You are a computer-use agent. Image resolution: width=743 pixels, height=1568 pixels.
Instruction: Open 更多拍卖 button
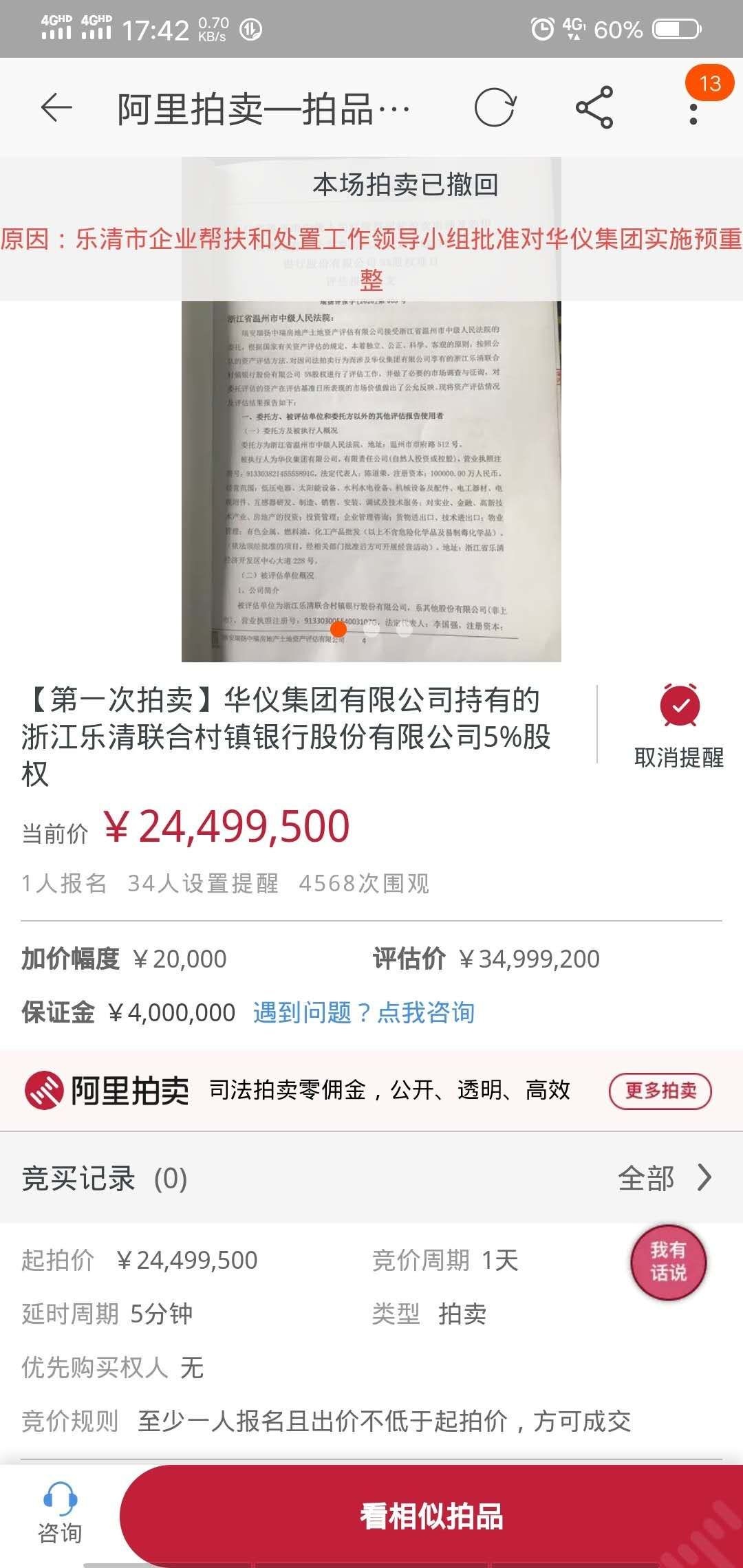pos(660,1091)
